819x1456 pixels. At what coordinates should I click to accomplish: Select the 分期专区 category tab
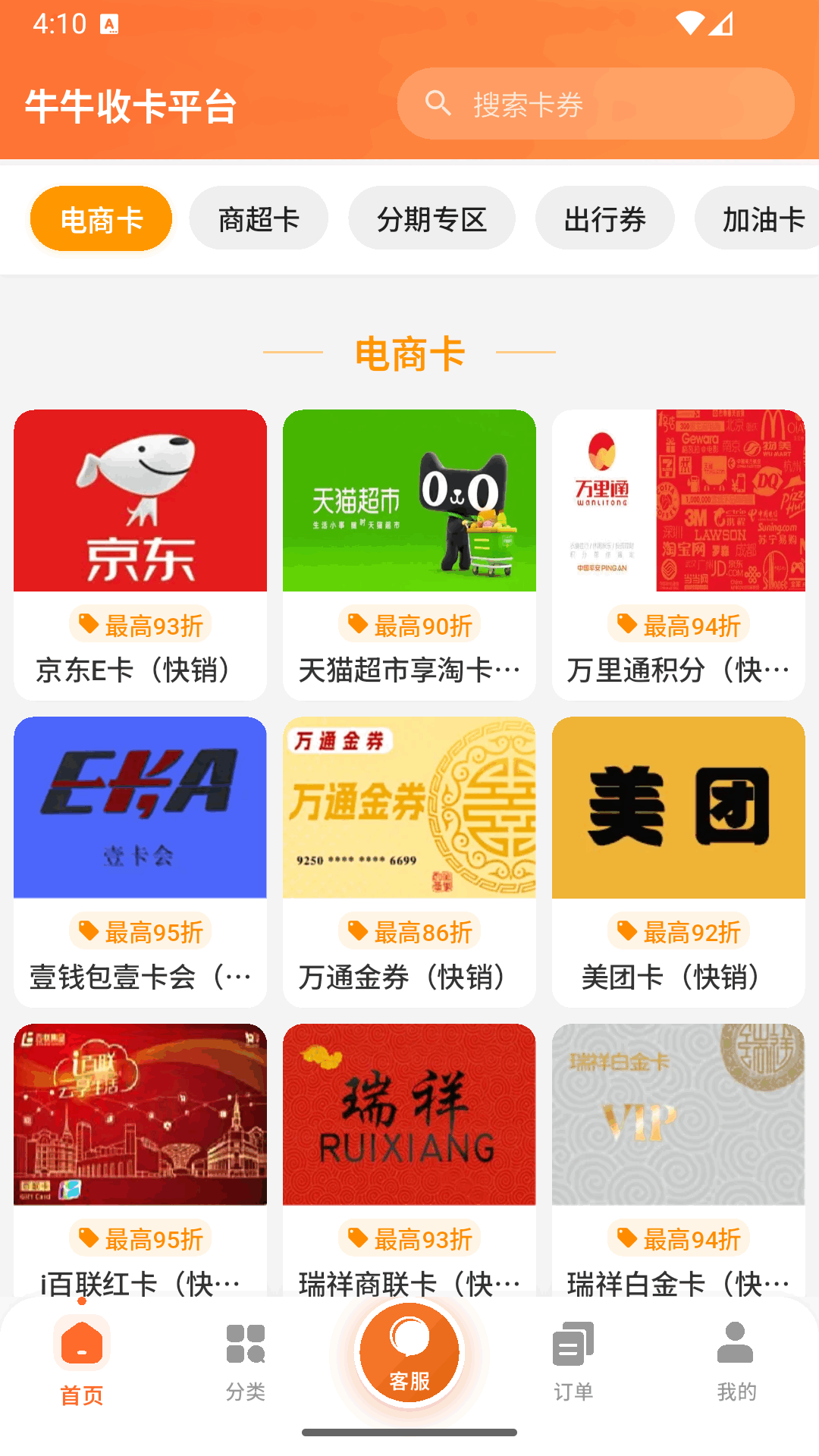(x=431, y=218)
